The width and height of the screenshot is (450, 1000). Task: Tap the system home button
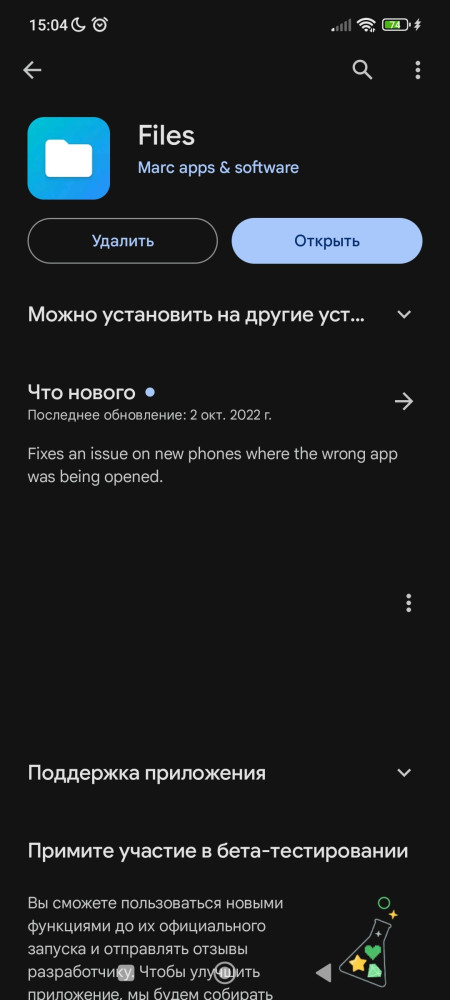224,973
